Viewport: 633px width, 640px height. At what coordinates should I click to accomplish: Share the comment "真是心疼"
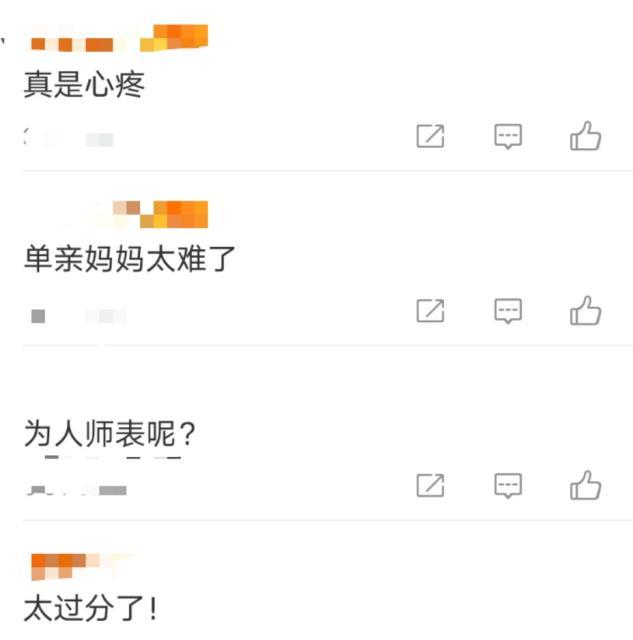point(430,136)
